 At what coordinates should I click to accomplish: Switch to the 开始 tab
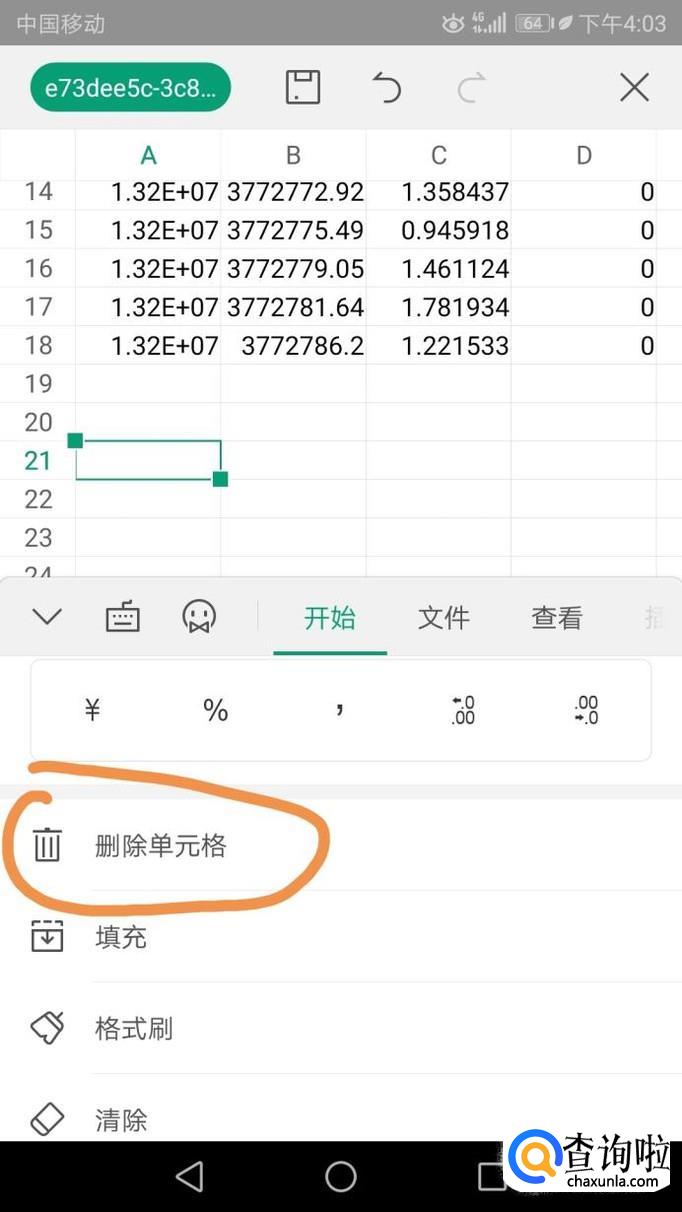329,618
